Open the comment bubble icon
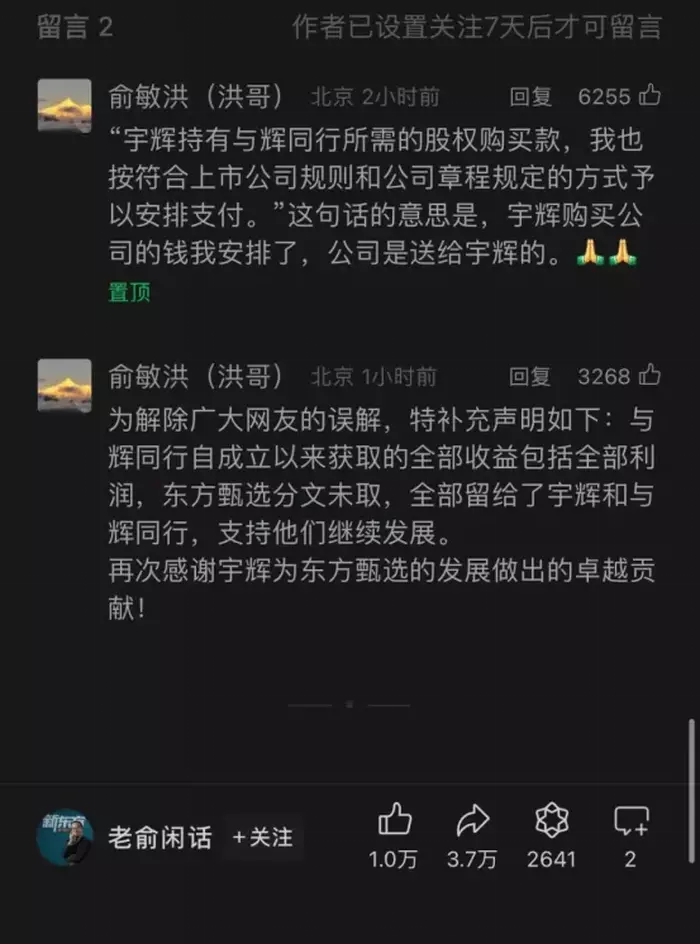This screenshot has height=944, width=700. click(x=631, y=821)
